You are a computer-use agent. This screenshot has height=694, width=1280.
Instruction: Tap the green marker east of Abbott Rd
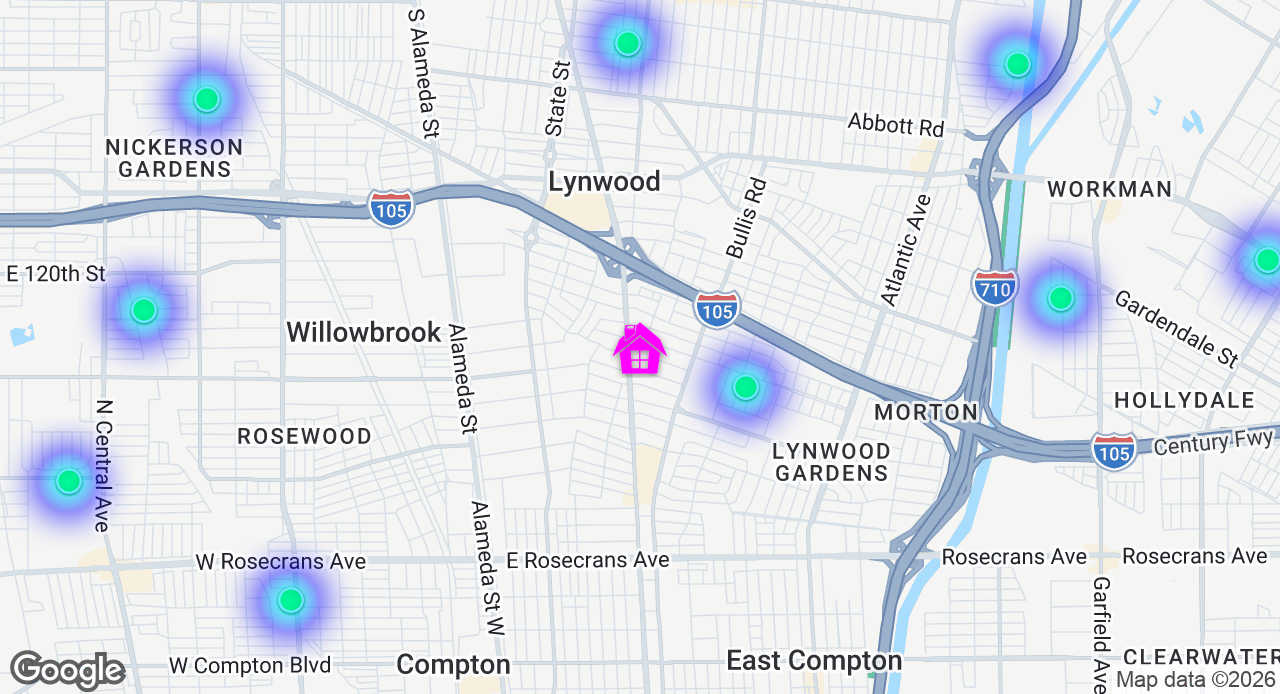(x=1017, y=64)
